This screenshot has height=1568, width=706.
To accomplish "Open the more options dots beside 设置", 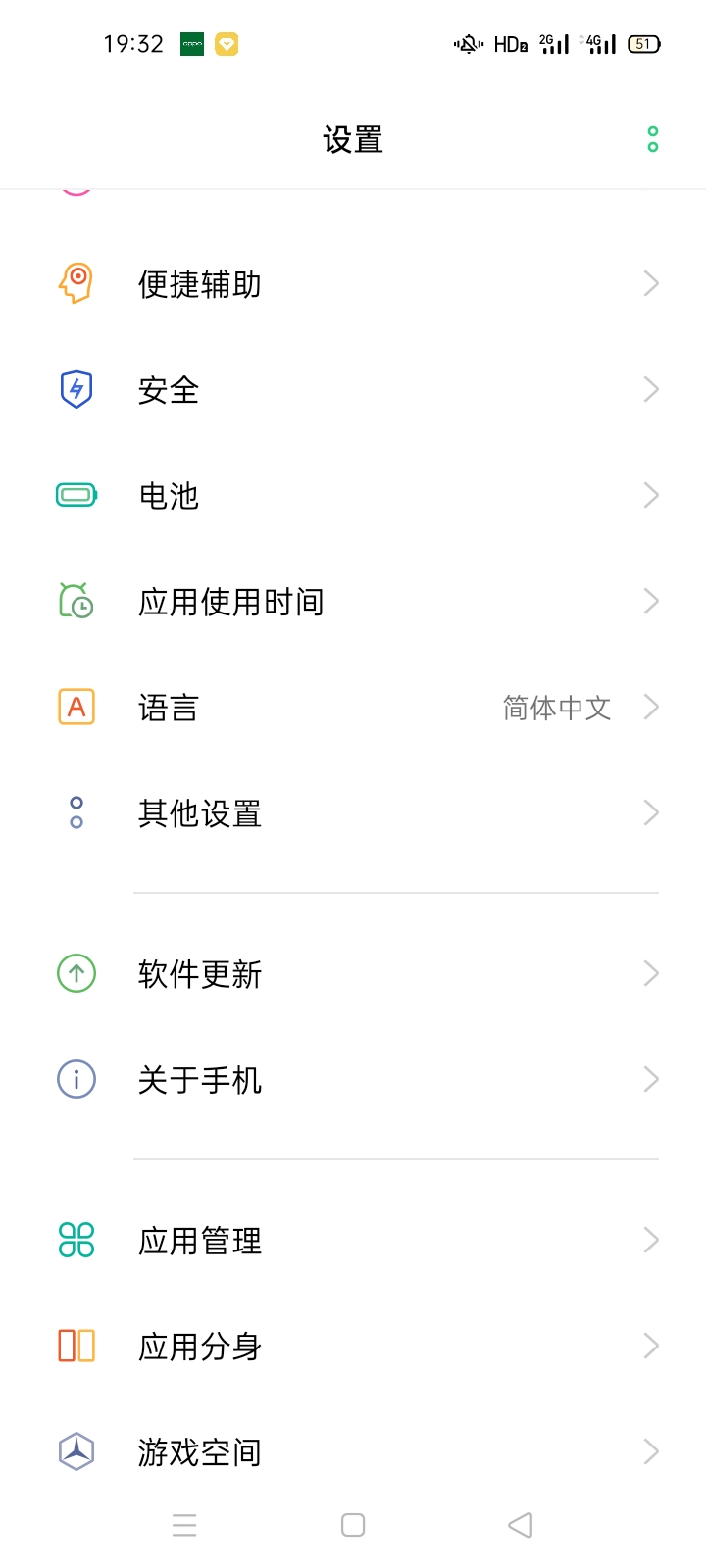I will [x=651, y=140].
